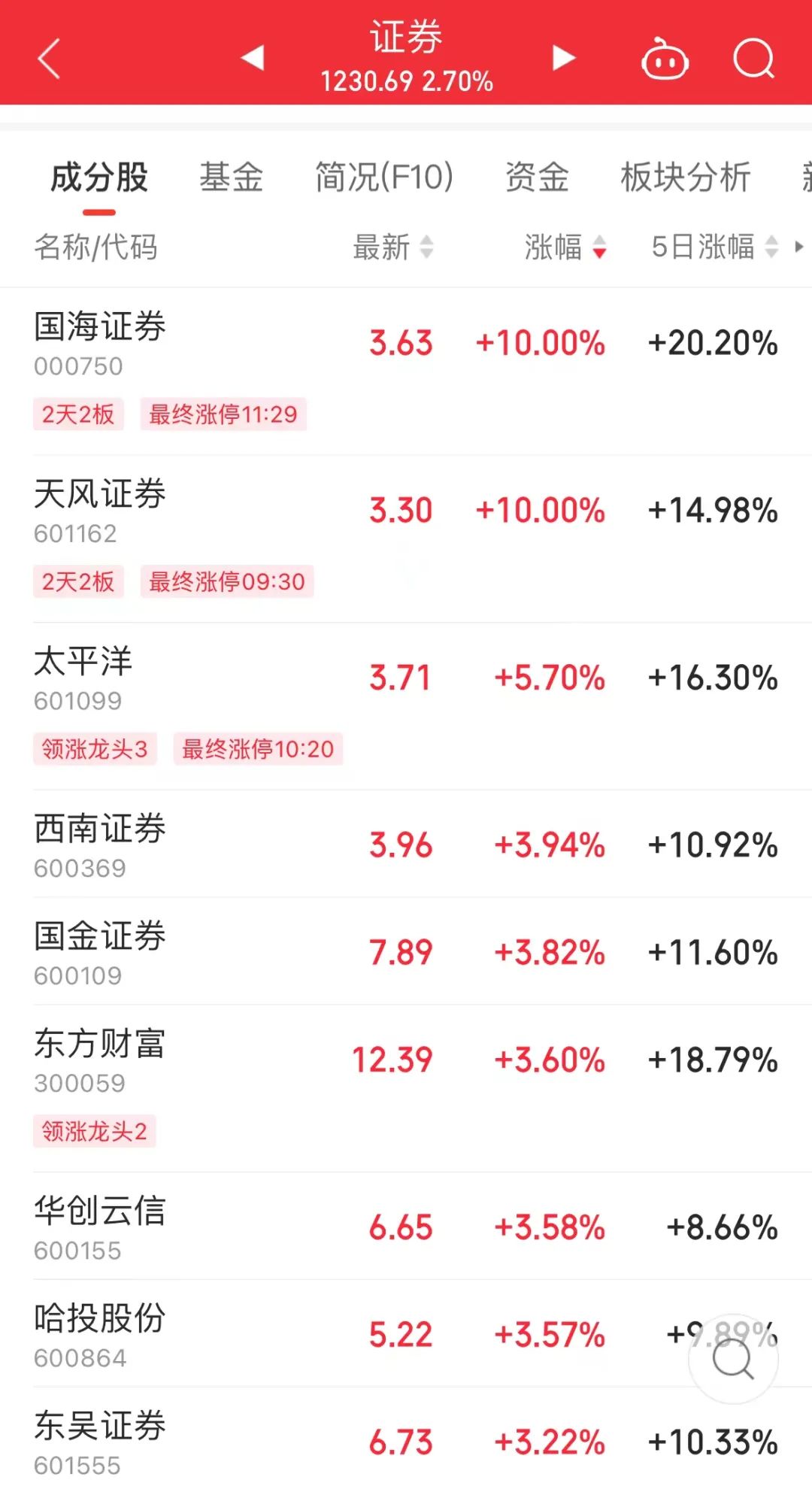Switch to the 基金 tab
The height and width of the screenshot is (1492, 812).
tap(231, 177)
